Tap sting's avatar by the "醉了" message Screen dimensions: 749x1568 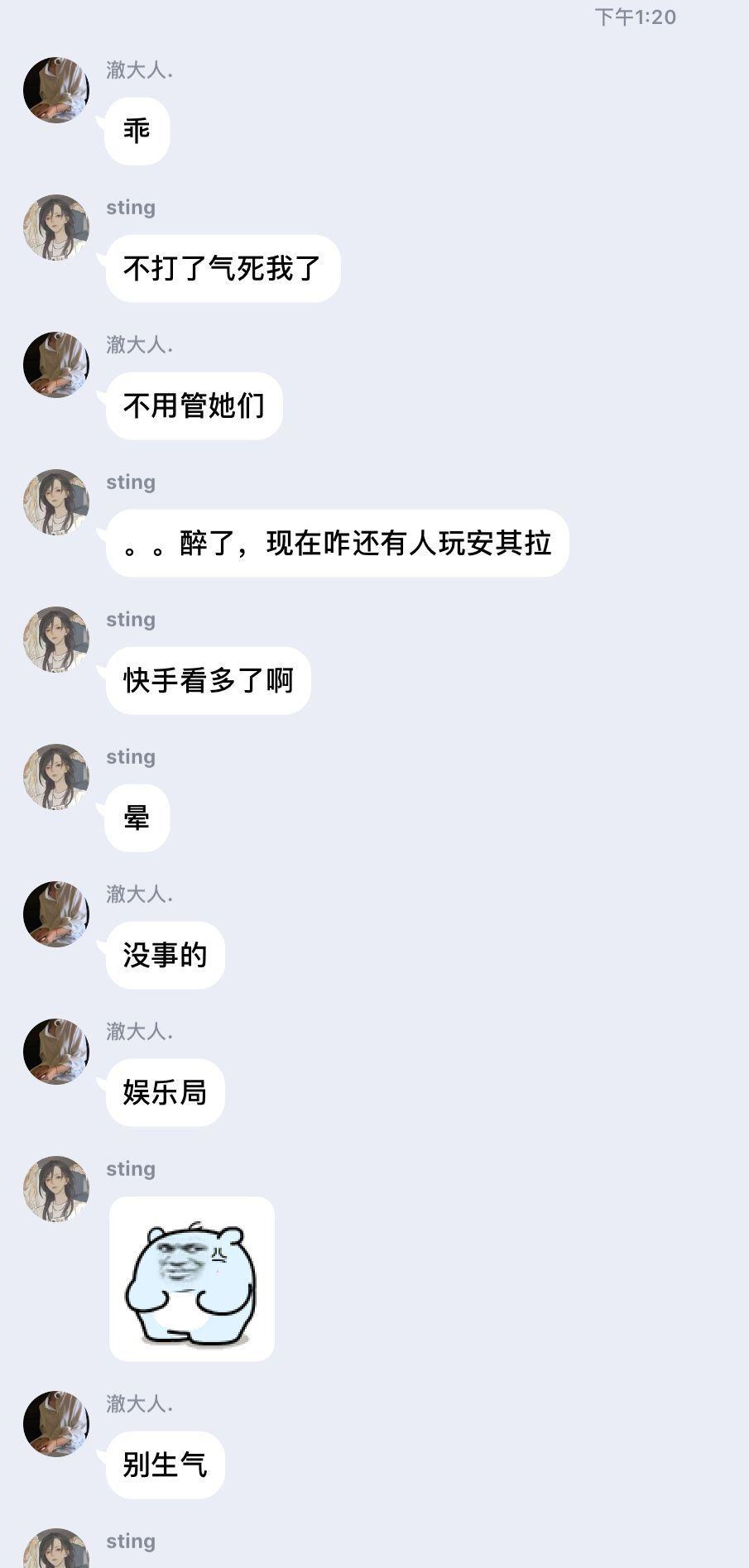pyautogui.click(x=56, y=502)
